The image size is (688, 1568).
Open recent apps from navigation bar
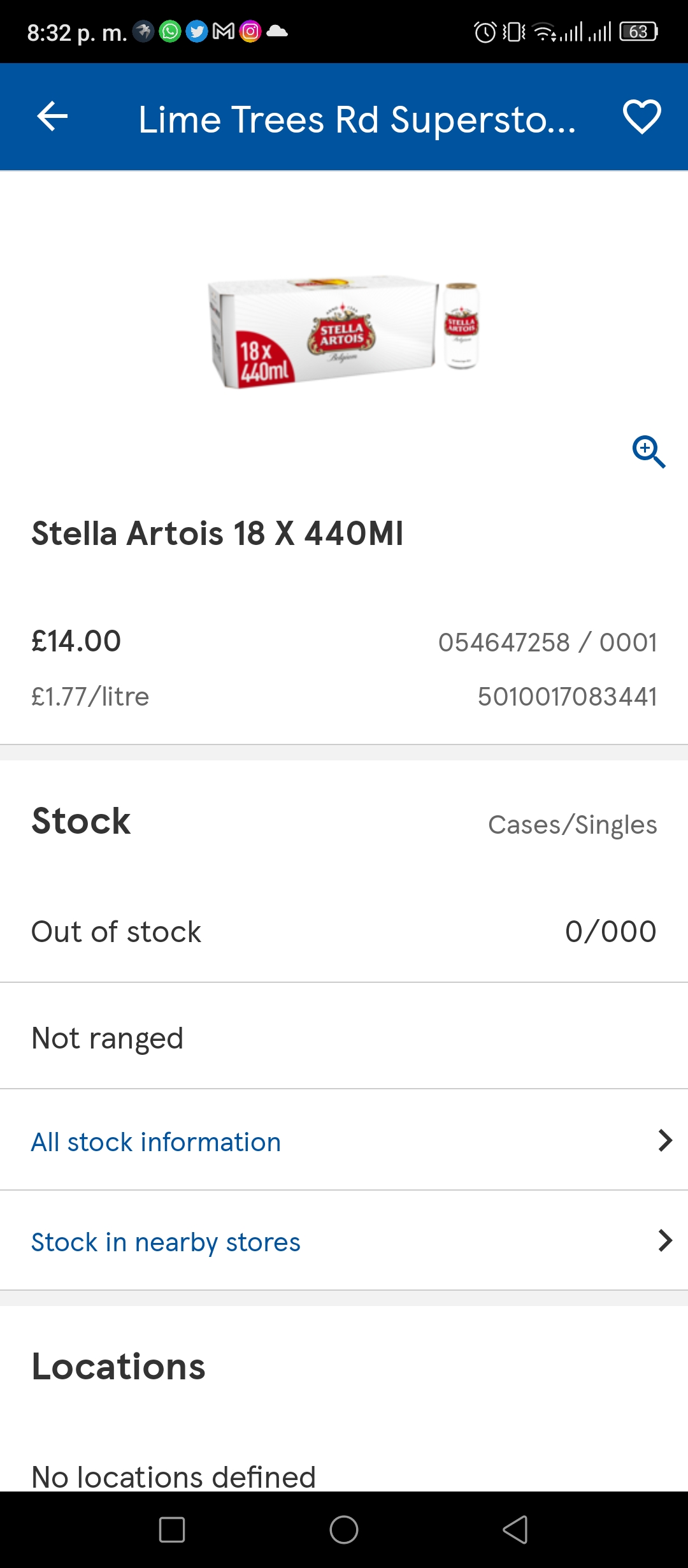[172, 1529]
